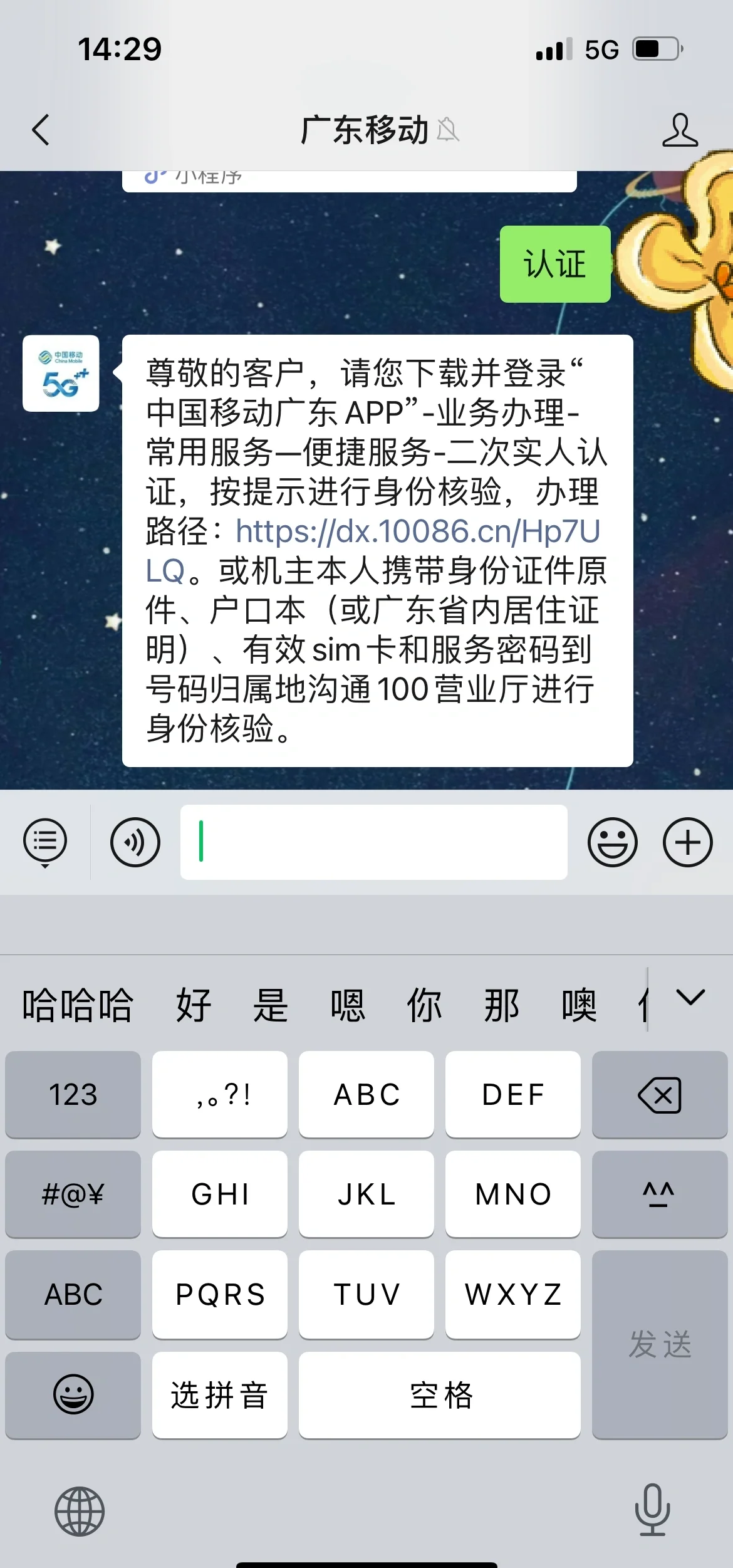Select the suggestion 哈哈哈
Viewport: 733px width, 1568px height.
click(78, 1005)
